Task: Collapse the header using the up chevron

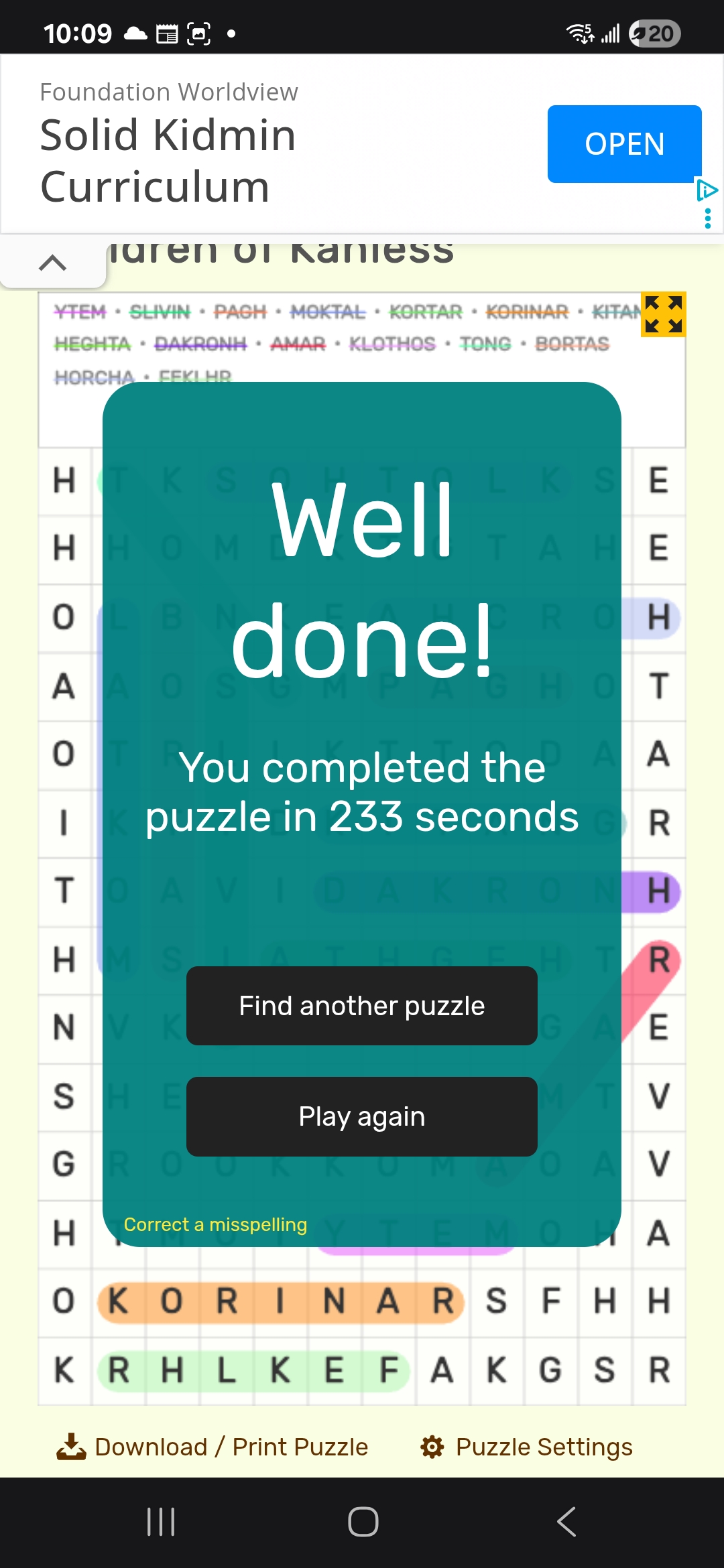Action: (x=53, y=263)
